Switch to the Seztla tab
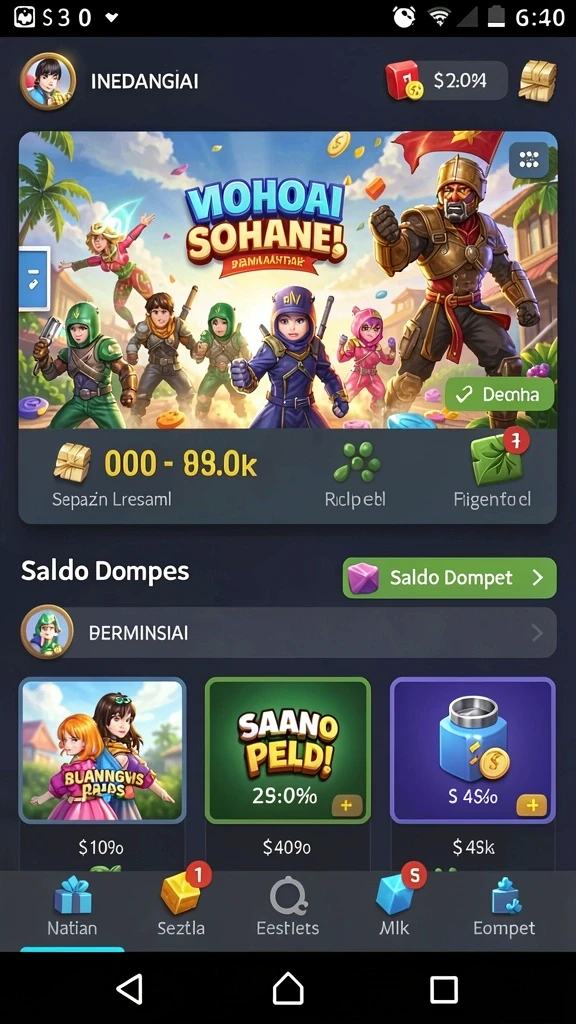 tap(182, 908)
